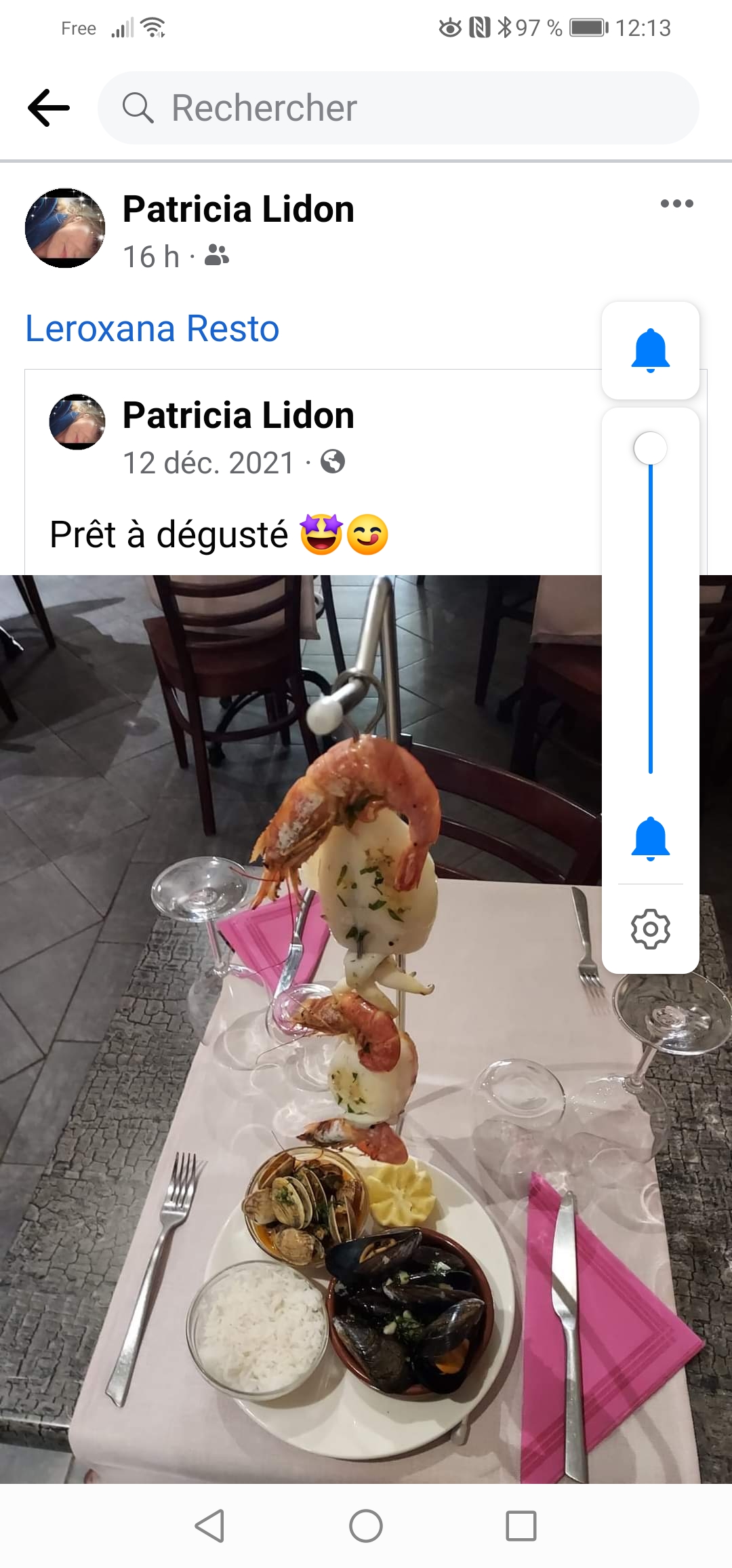Open the post's three-dot options menu
Screen dimensions: 732x1568
[x=676, y=203]
